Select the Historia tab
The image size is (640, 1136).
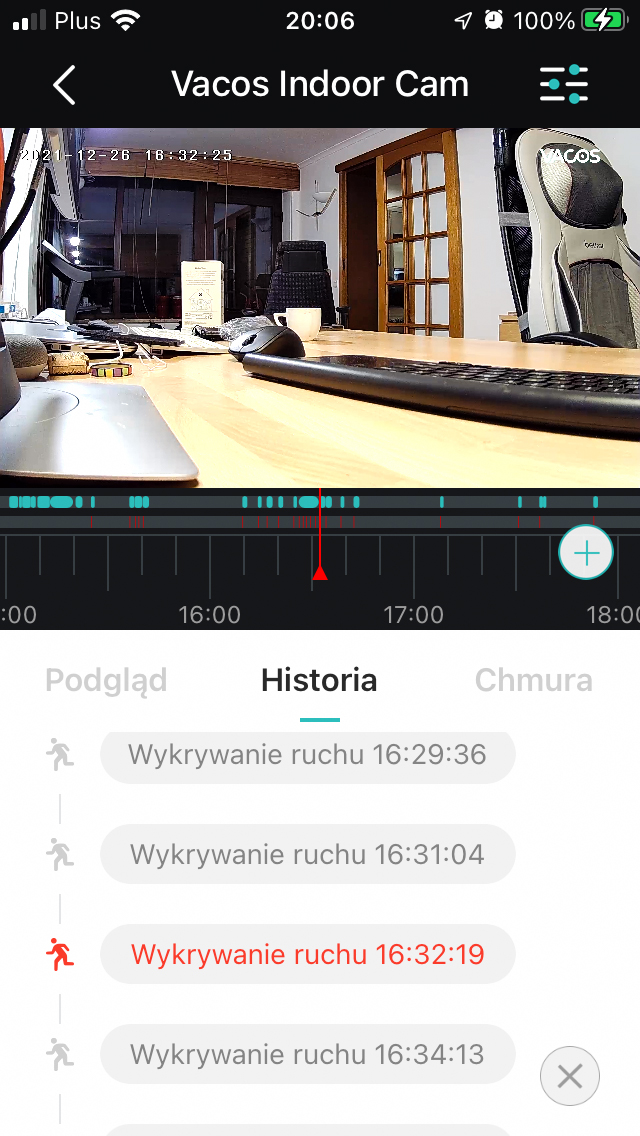pyautogui.click(x=319, y=680)
